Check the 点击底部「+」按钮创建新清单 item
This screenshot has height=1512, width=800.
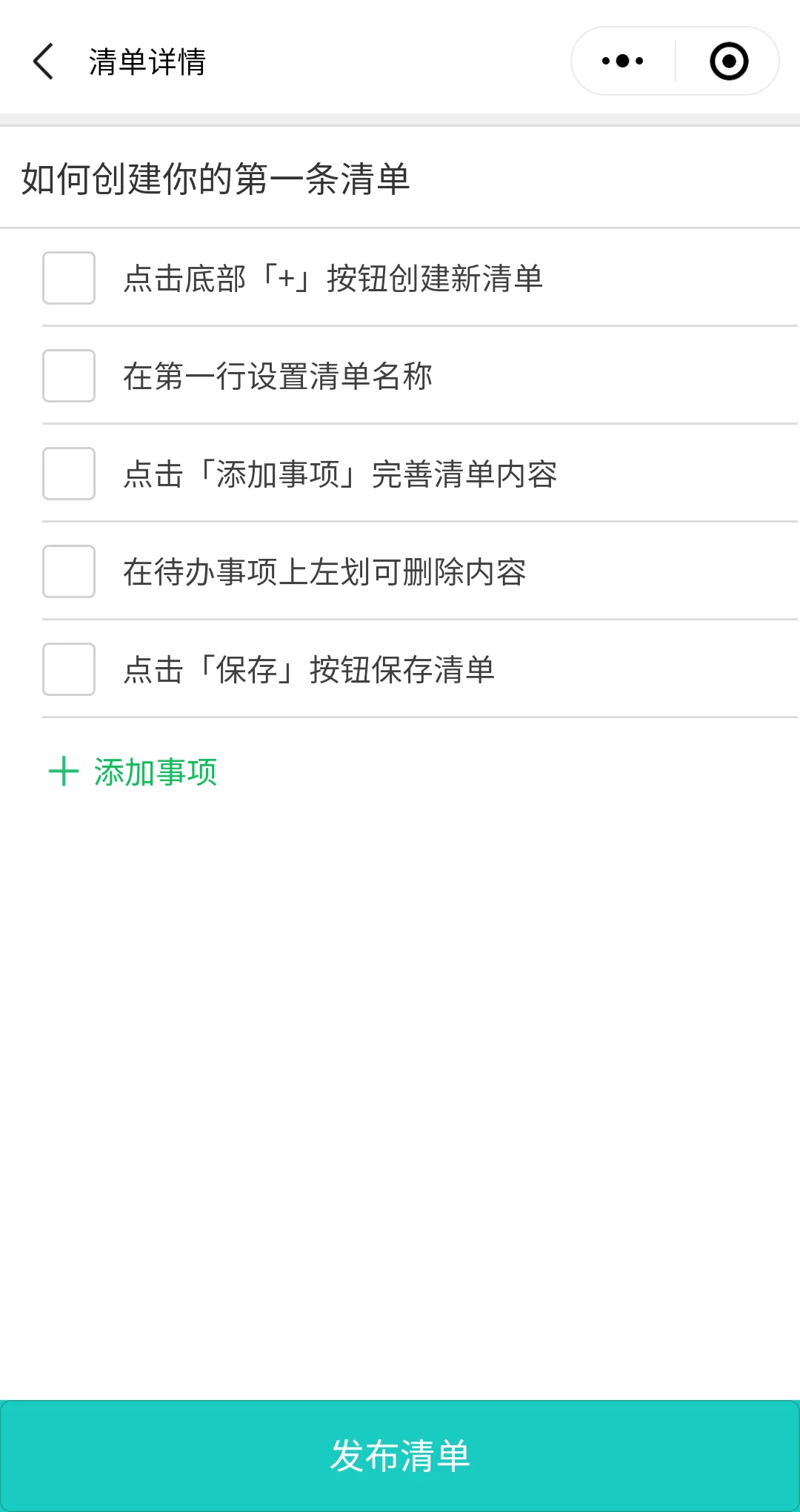tap(69, 278)
